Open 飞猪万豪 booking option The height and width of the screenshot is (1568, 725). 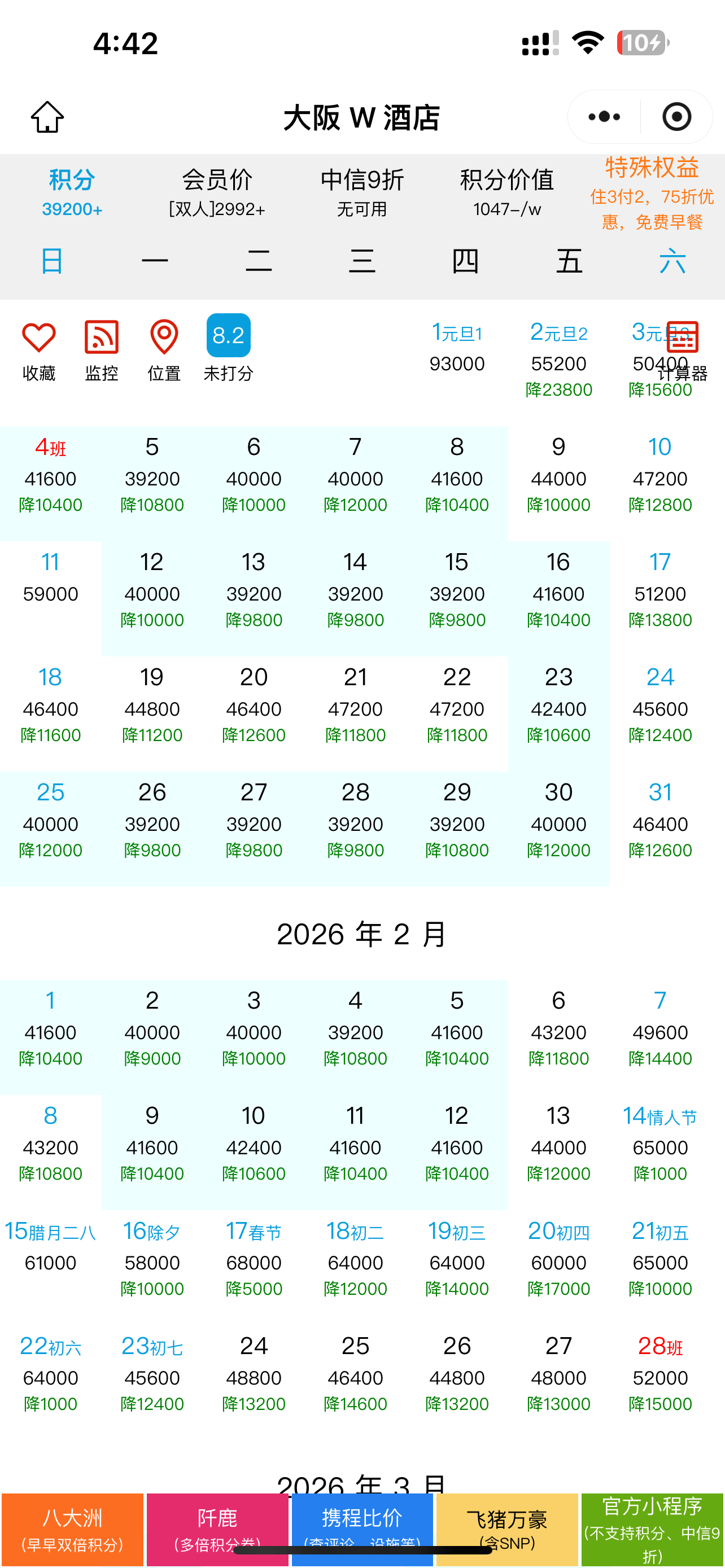coord(506,1528)
